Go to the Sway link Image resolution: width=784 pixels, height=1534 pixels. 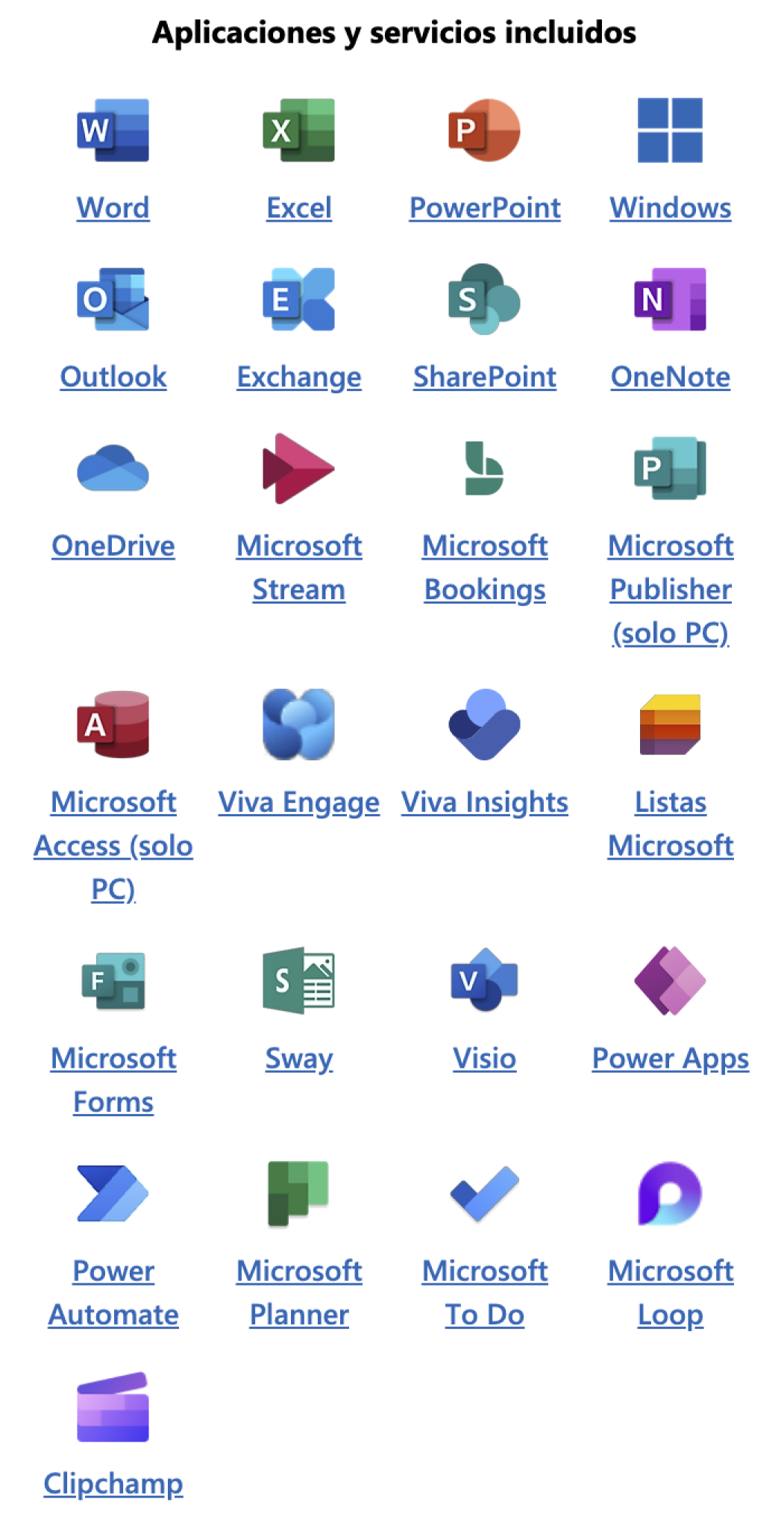point(298,1058)
